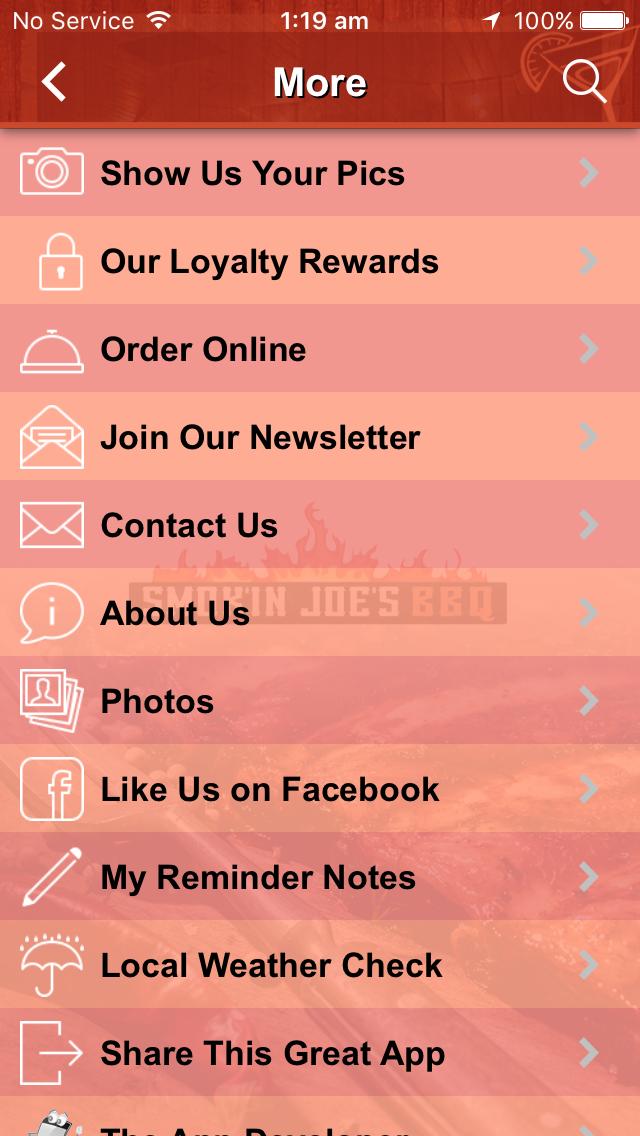Tap the Contact Us row
The image size is (640, 1136).
tap(320, 525)
